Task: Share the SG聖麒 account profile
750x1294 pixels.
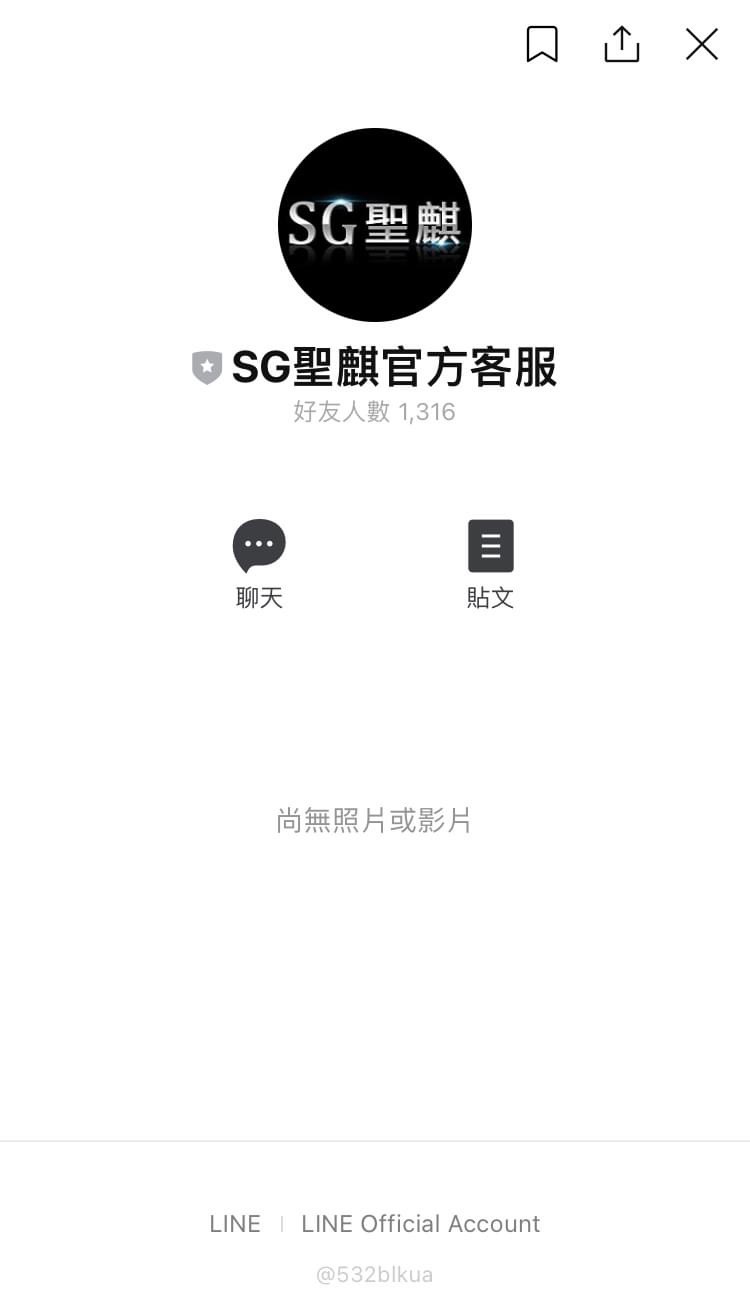Action: coord(621,44)
